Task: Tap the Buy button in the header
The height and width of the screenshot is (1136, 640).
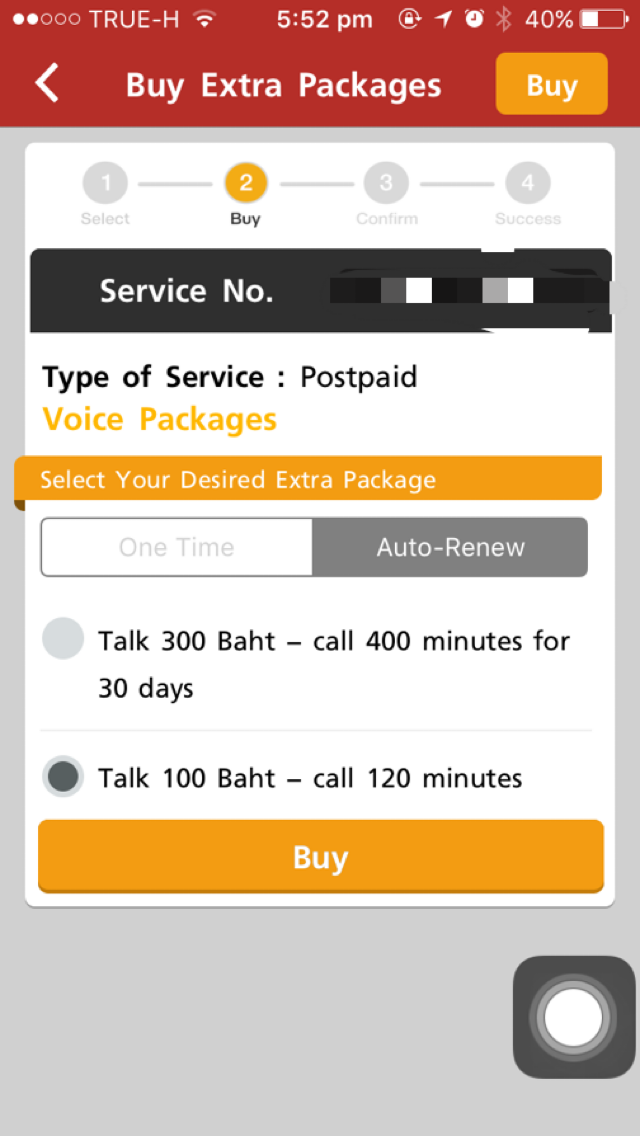Action: tap(551, 85)
